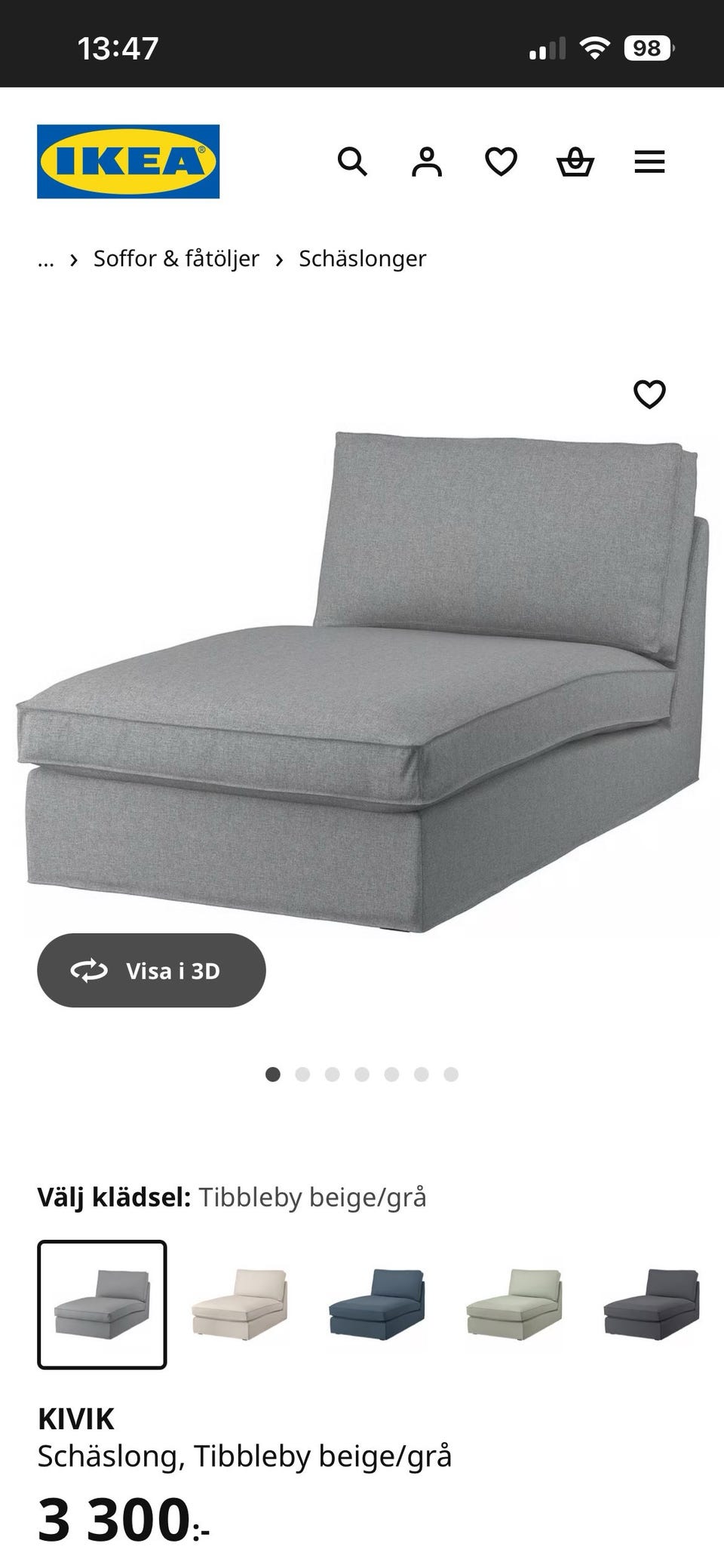Select the light green cover option
This screenshot has height=1568, width=724.
[x=514, y=1305]
